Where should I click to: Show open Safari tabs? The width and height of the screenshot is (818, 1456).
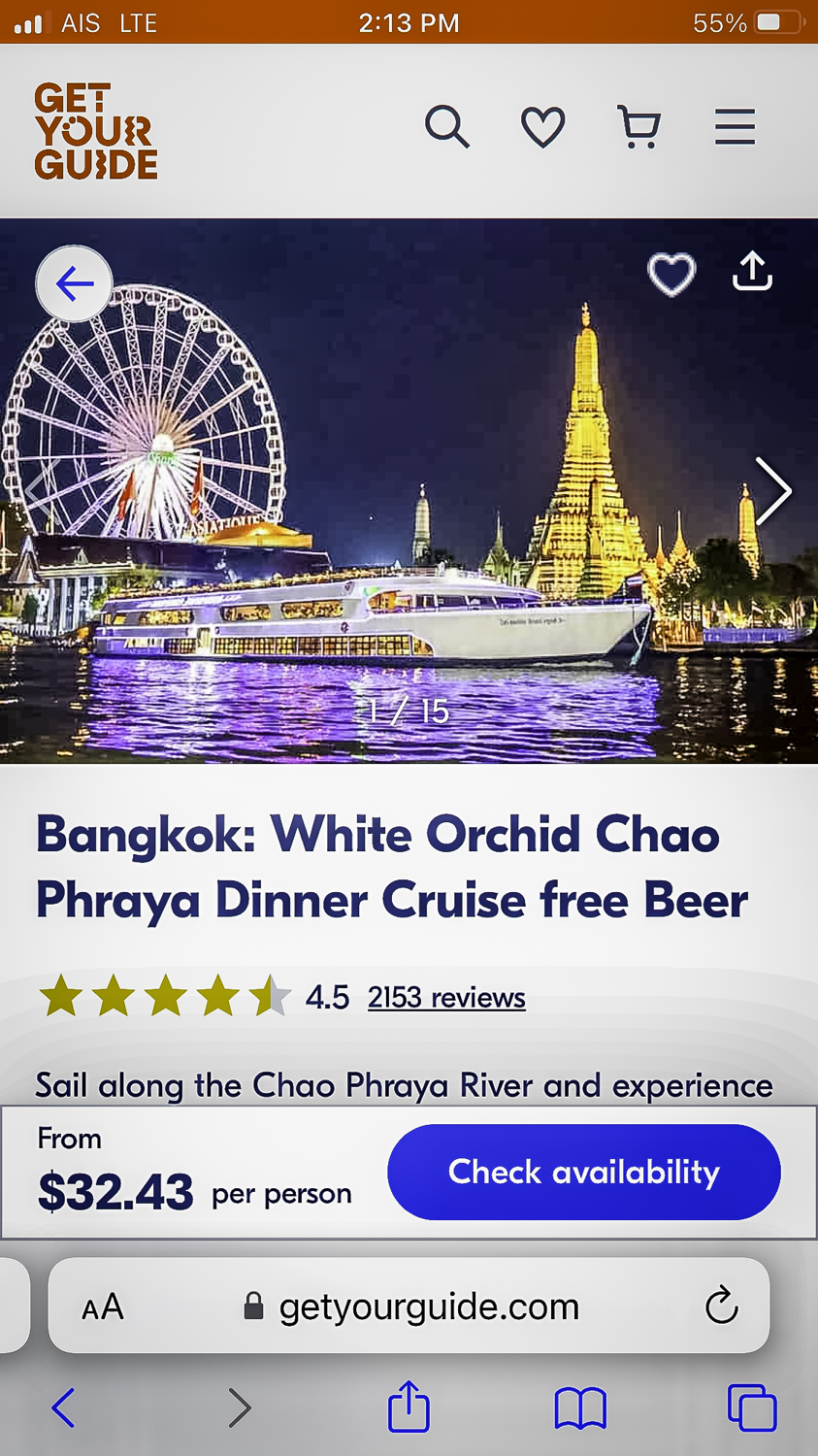(x=752, y=1407)
